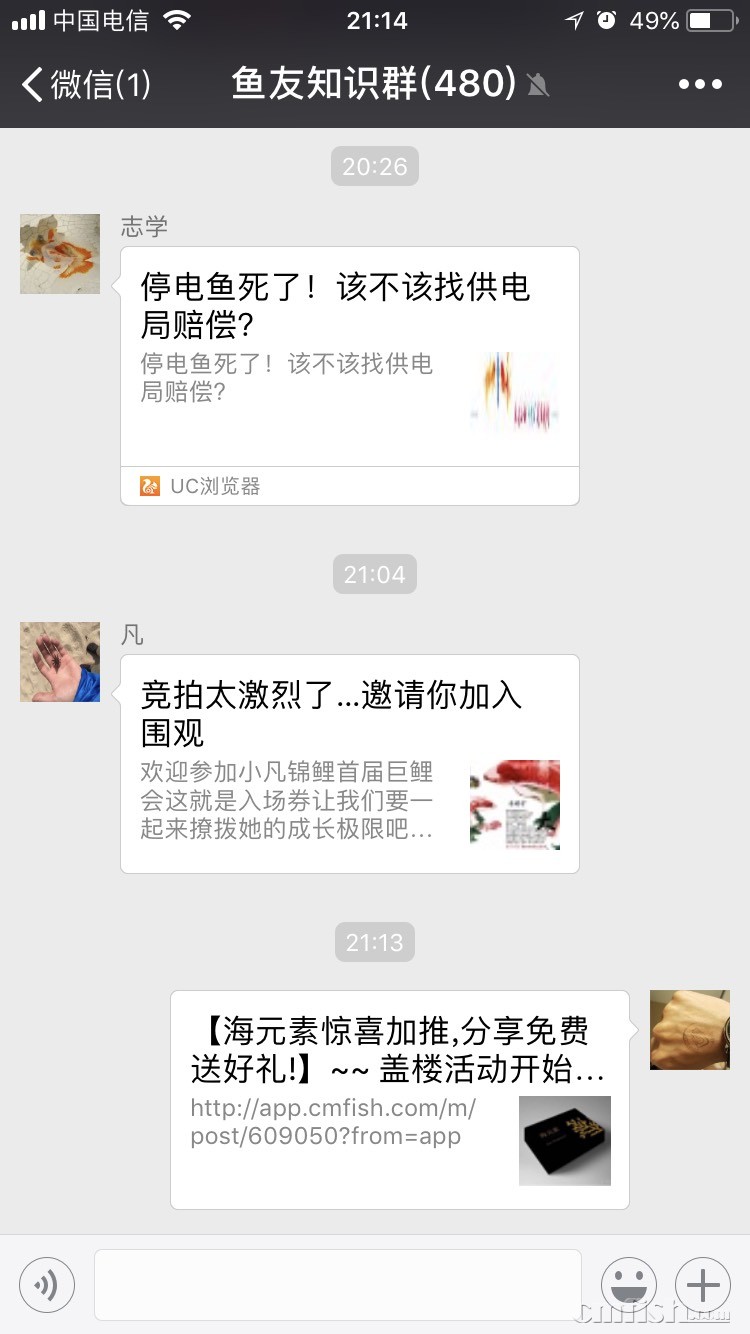
Task: View 志学's profile avatar
Action: click(60, 254)
